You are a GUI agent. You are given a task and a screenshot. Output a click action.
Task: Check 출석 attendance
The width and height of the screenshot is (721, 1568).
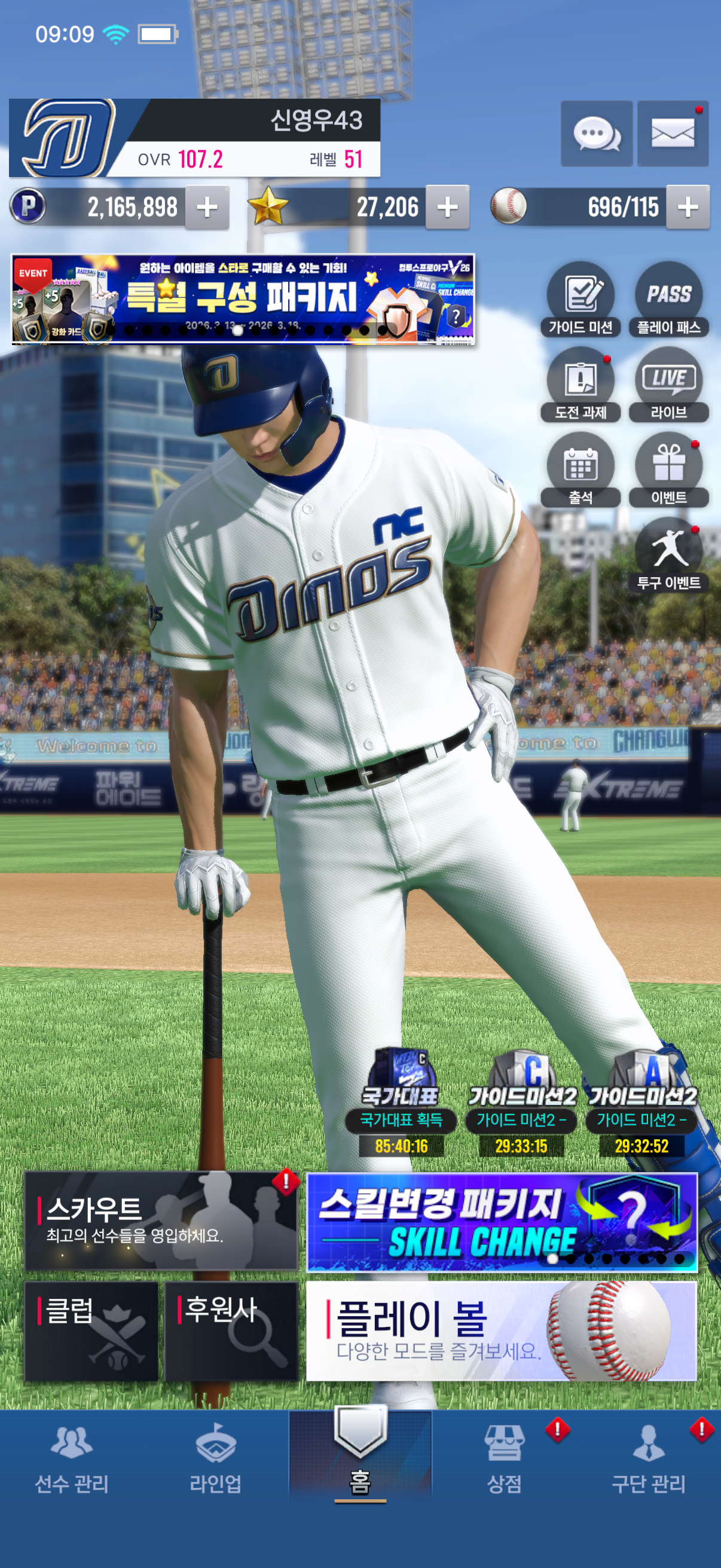click(x=581, y=470)
